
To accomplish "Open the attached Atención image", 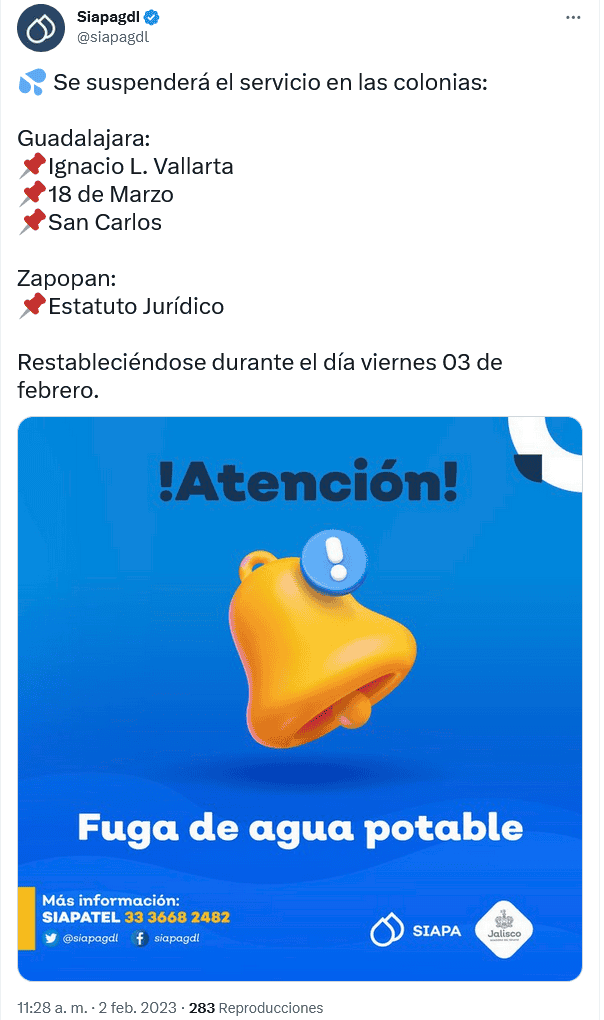I will click(300, 698).
